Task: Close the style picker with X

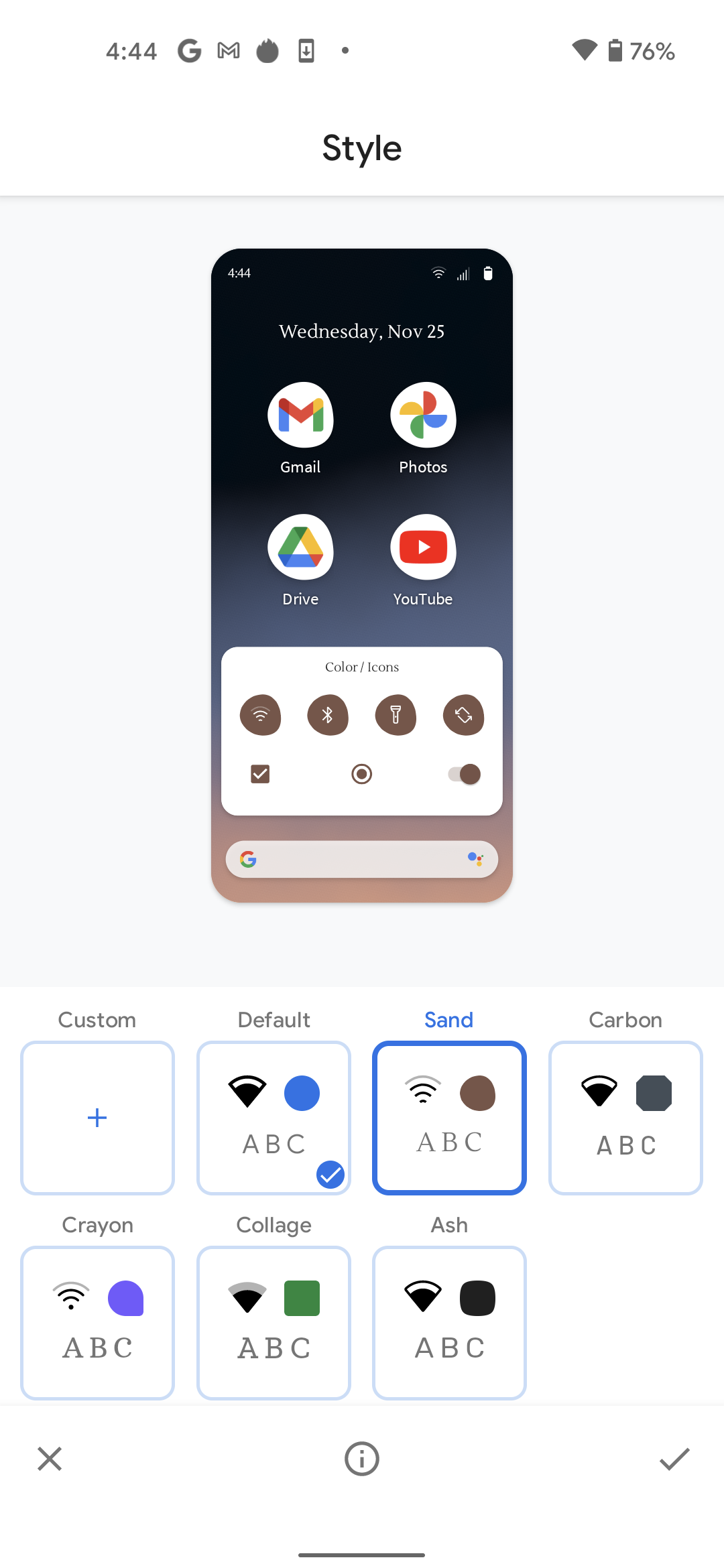Action: (x=50, y=1459)
